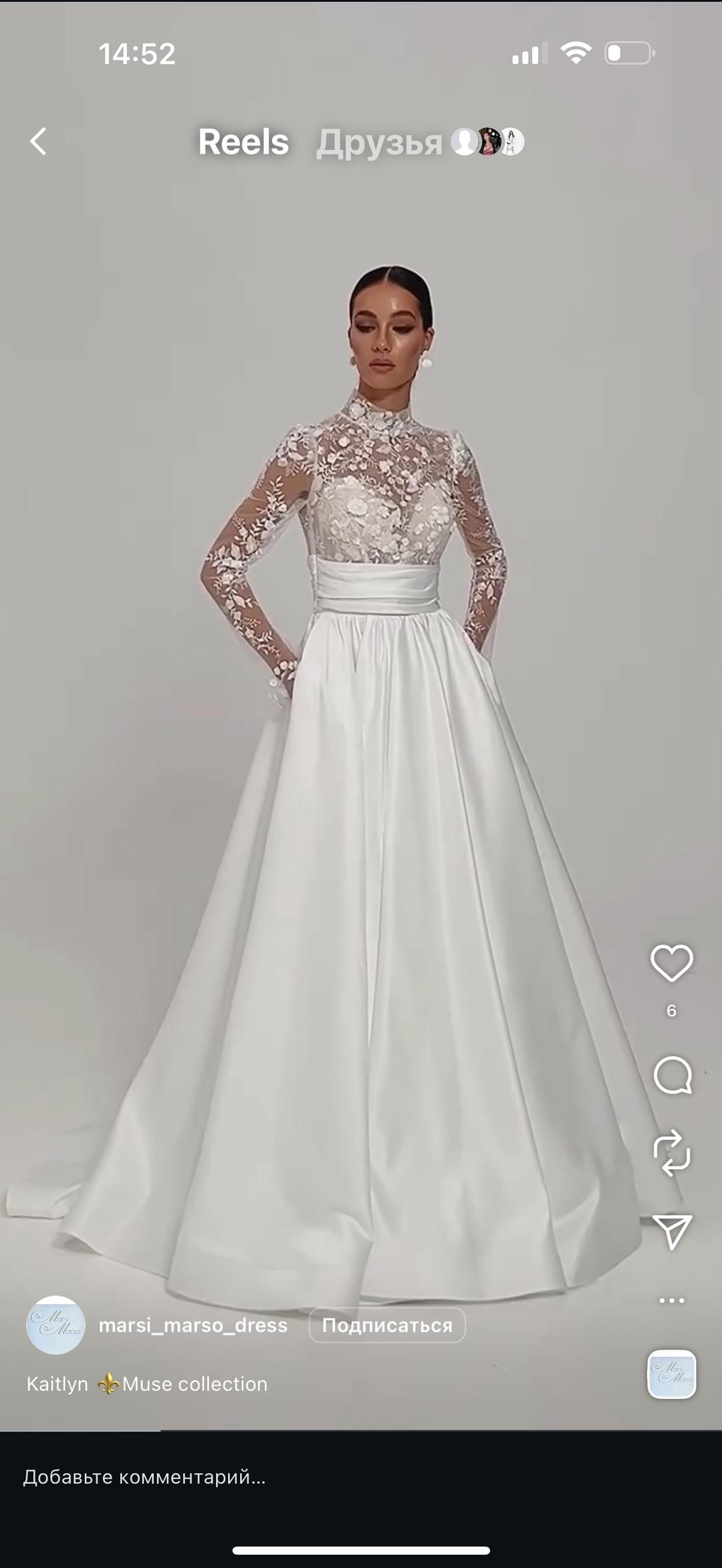Share reel via paper plane icon

coord(672,1231)
